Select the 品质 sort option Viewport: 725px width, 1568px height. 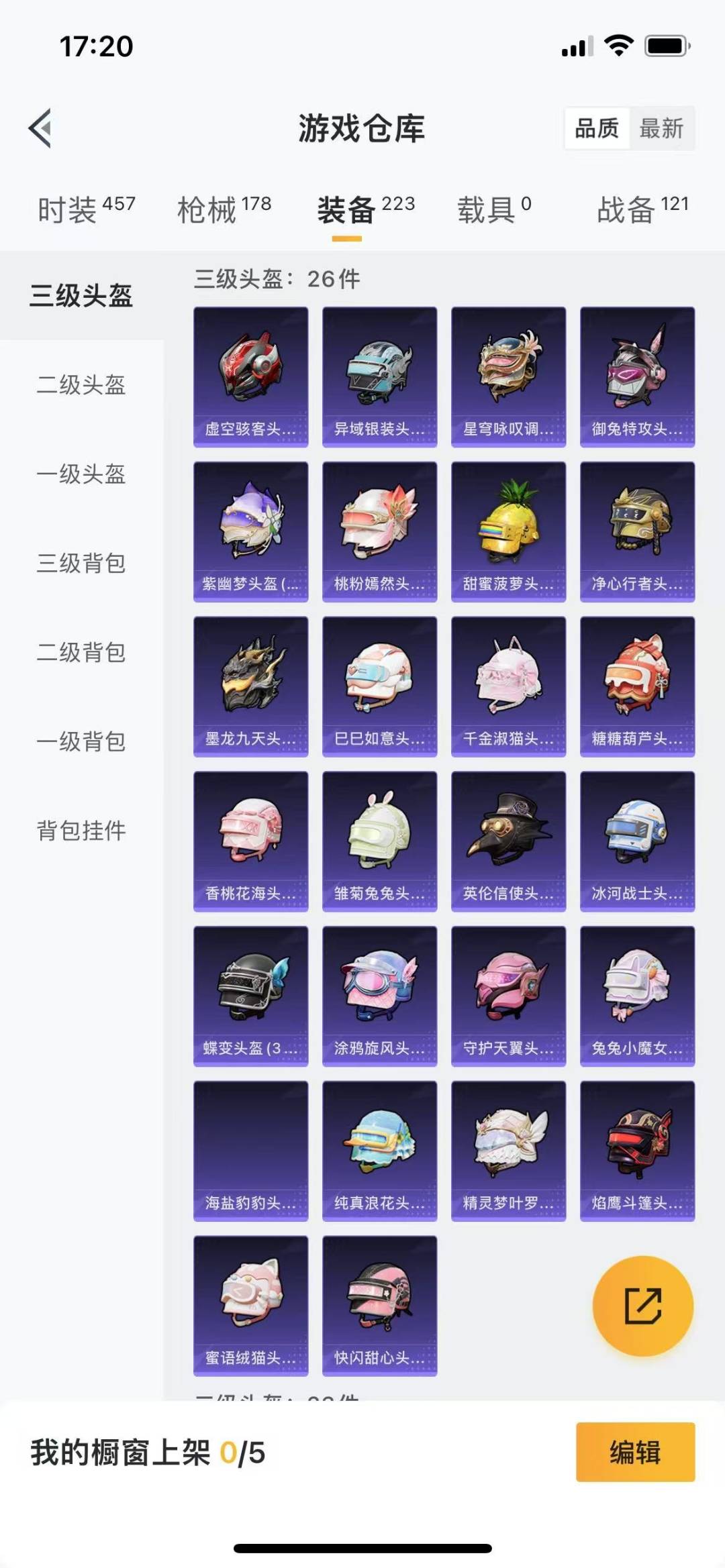pos(597,128)
